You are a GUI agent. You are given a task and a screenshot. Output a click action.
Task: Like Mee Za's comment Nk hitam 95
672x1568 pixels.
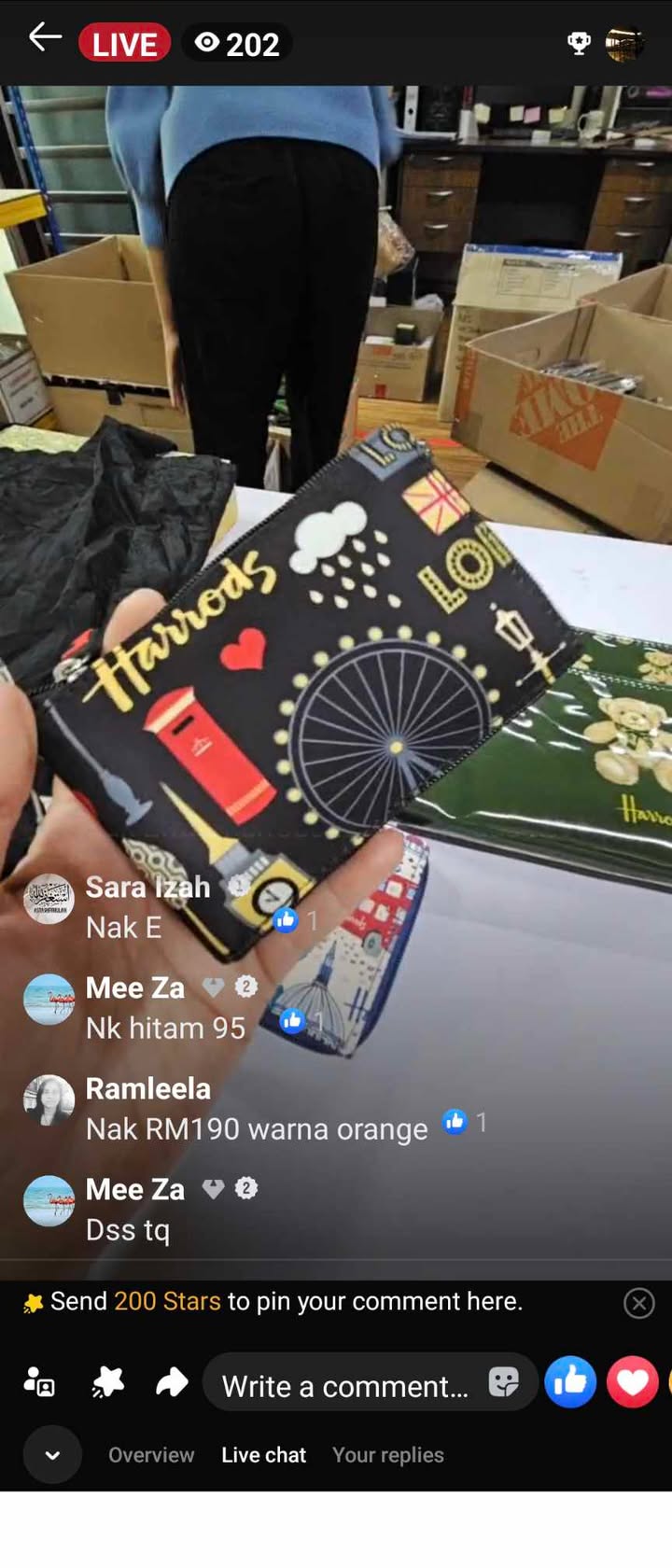292,1021
